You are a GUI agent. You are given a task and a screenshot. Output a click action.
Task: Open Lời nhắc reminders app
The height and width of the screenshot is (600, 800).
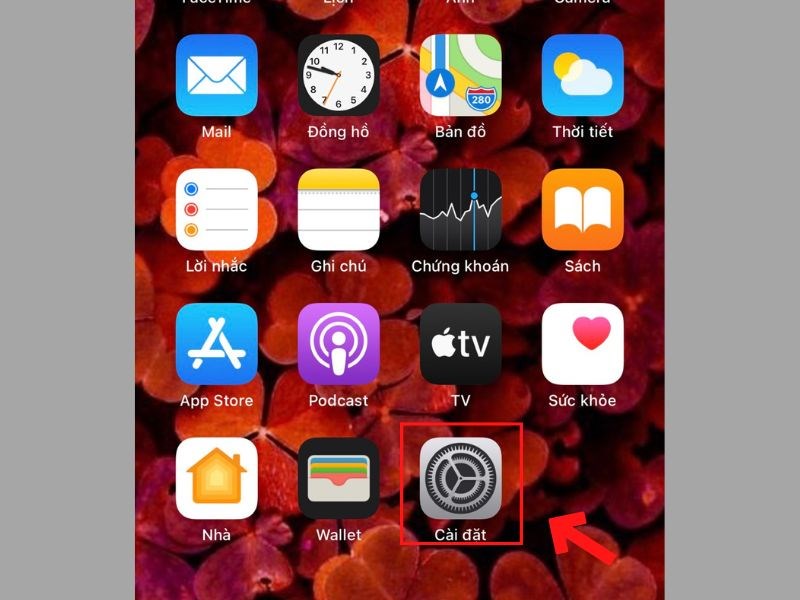(x=216, y=210)
